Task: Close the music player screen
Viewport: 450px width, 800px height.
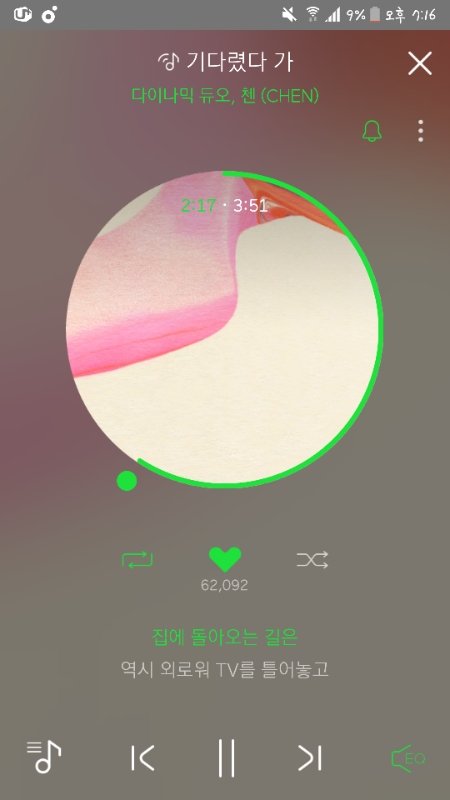Action: click(x=419, y=64)
